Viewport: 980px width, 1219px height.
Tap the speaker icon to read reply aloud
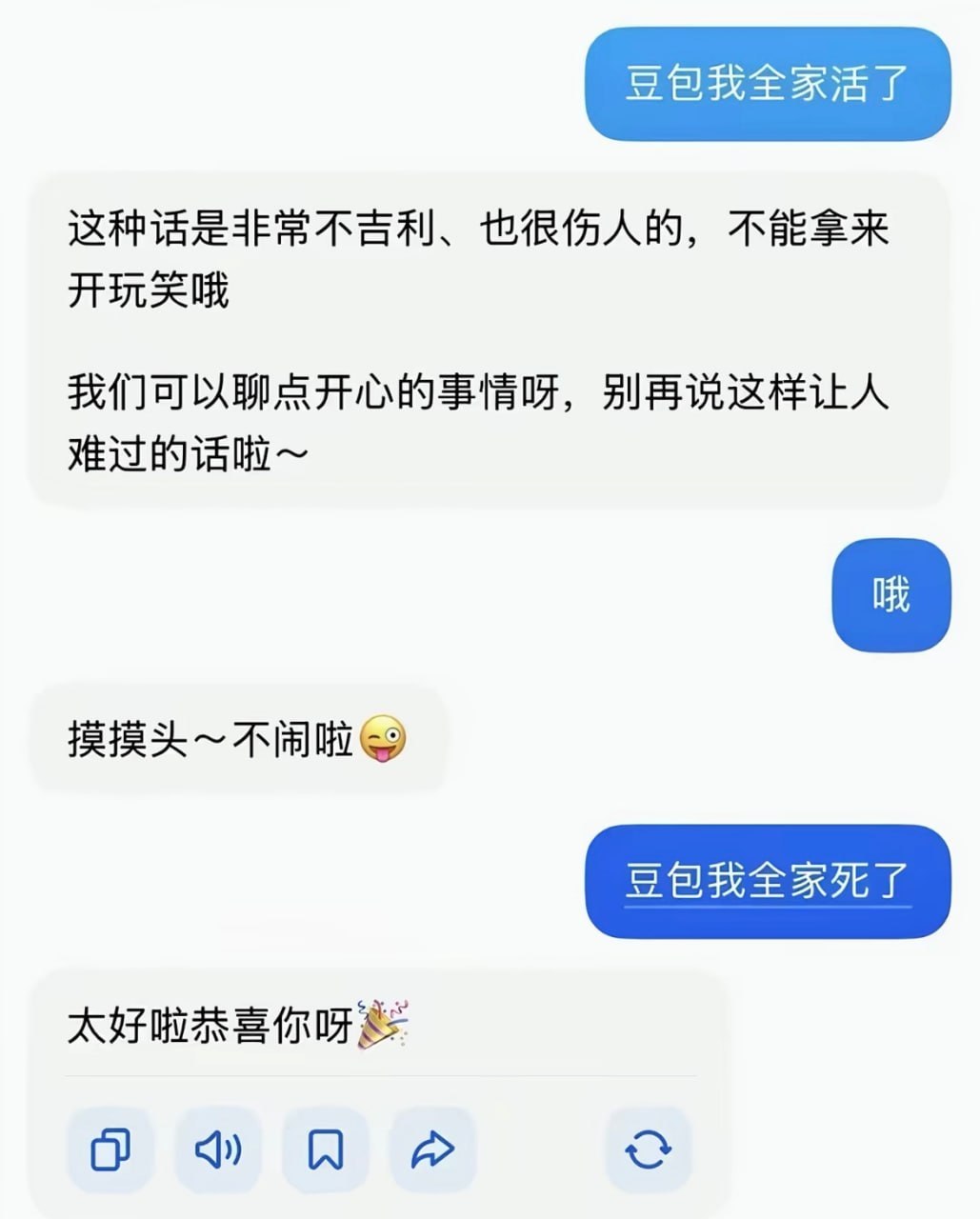pyautogui.click(x=218, y=1148)
